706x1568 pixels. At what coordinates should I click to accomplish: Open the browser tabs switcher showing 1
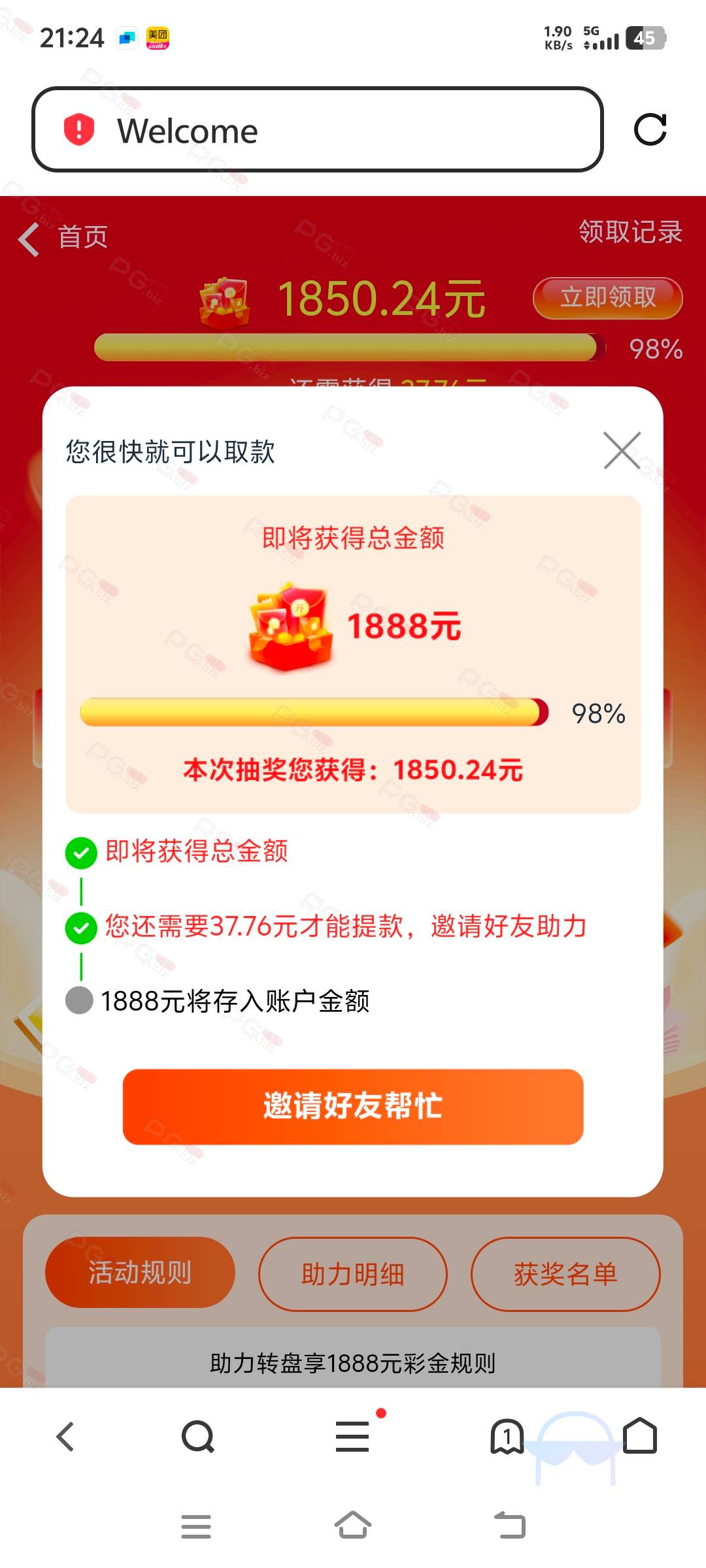507,1436
